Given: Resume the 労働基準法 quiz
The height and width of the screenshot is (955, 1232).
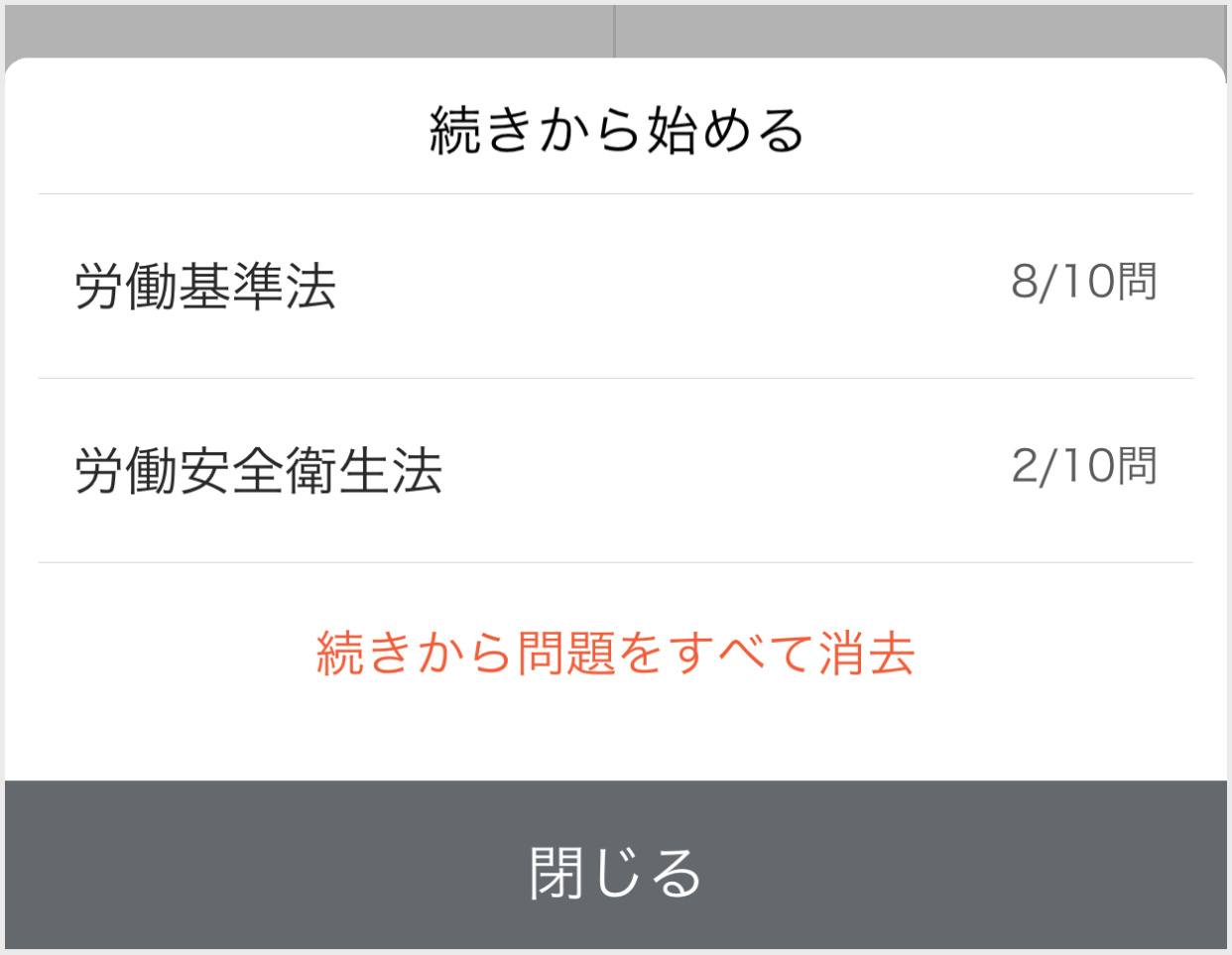Looking at the screenshot, I should click(615, 286).
